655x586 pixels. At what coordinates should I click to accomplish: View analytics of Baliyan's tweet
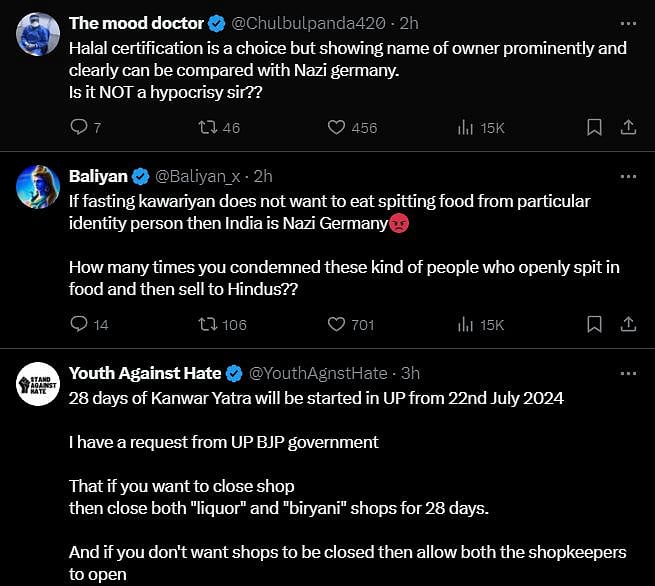467,324
